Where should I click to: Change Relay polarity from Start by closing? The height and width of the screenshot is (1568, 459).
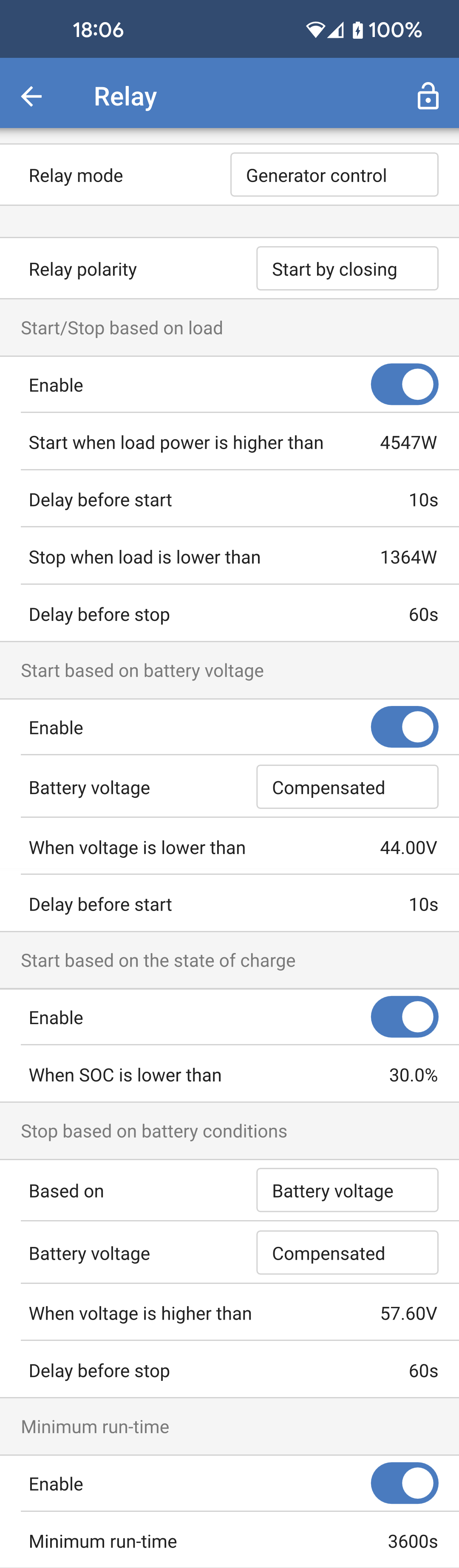346,269
